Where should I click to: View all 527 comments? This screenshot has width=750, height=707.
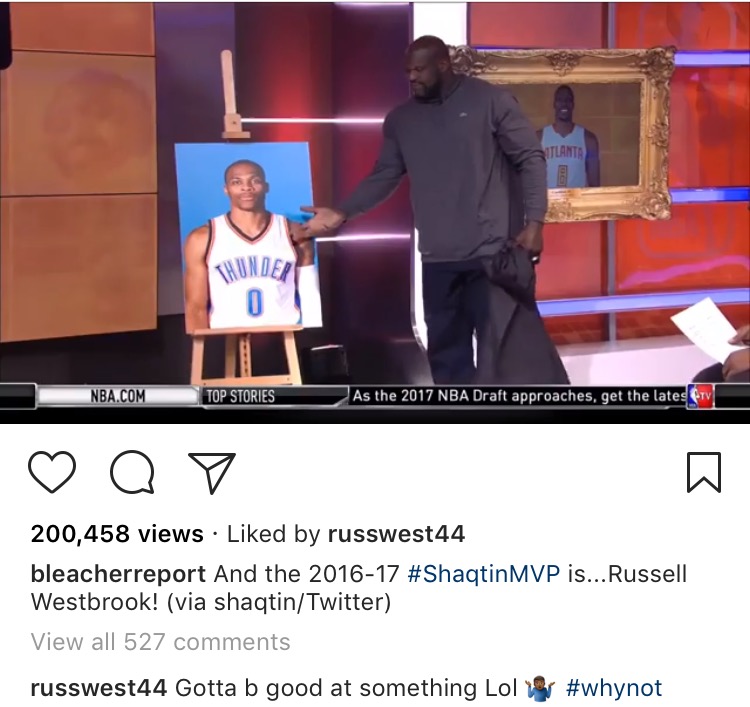coord(160,642)
